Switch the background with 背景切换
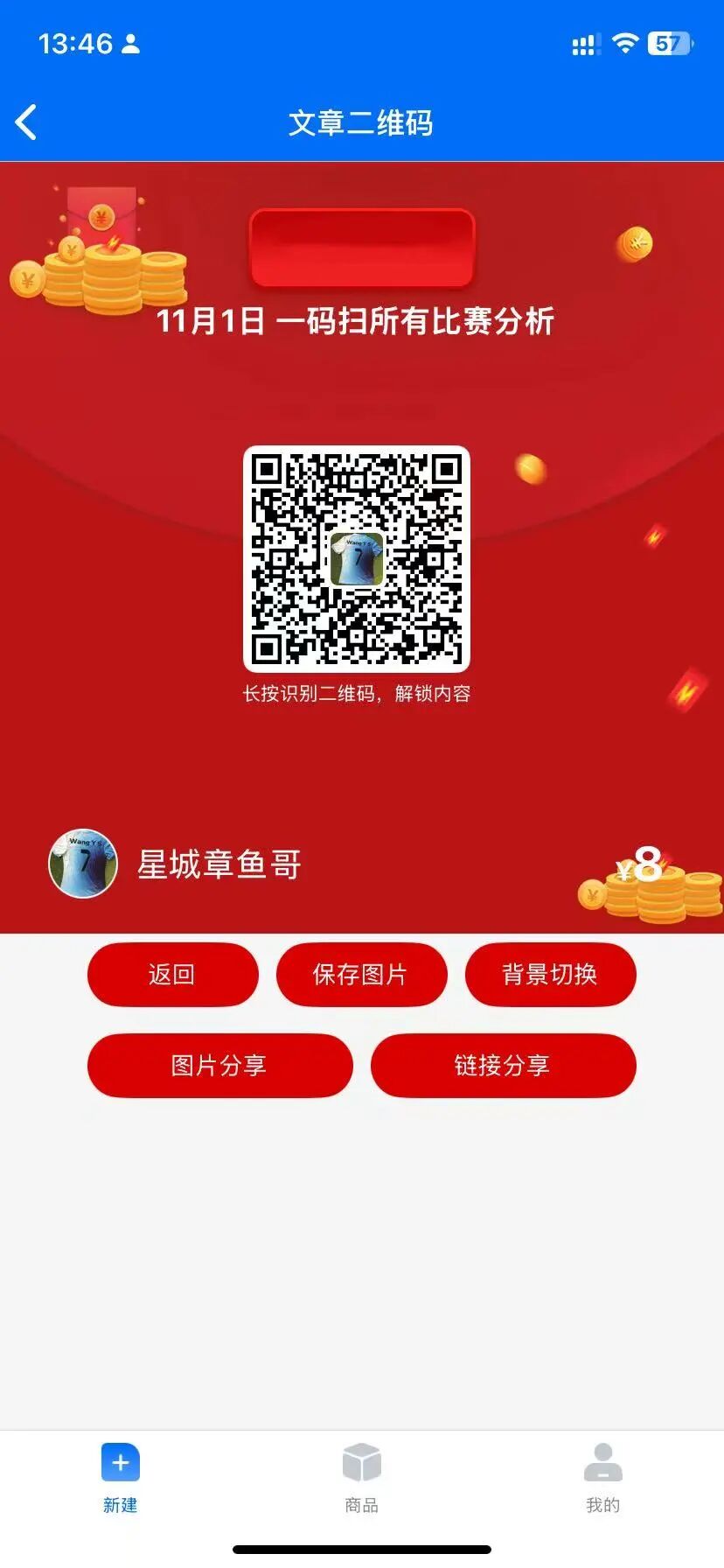Image resolution: width=724 pixels, height=1568 pixels. point(550,975)
